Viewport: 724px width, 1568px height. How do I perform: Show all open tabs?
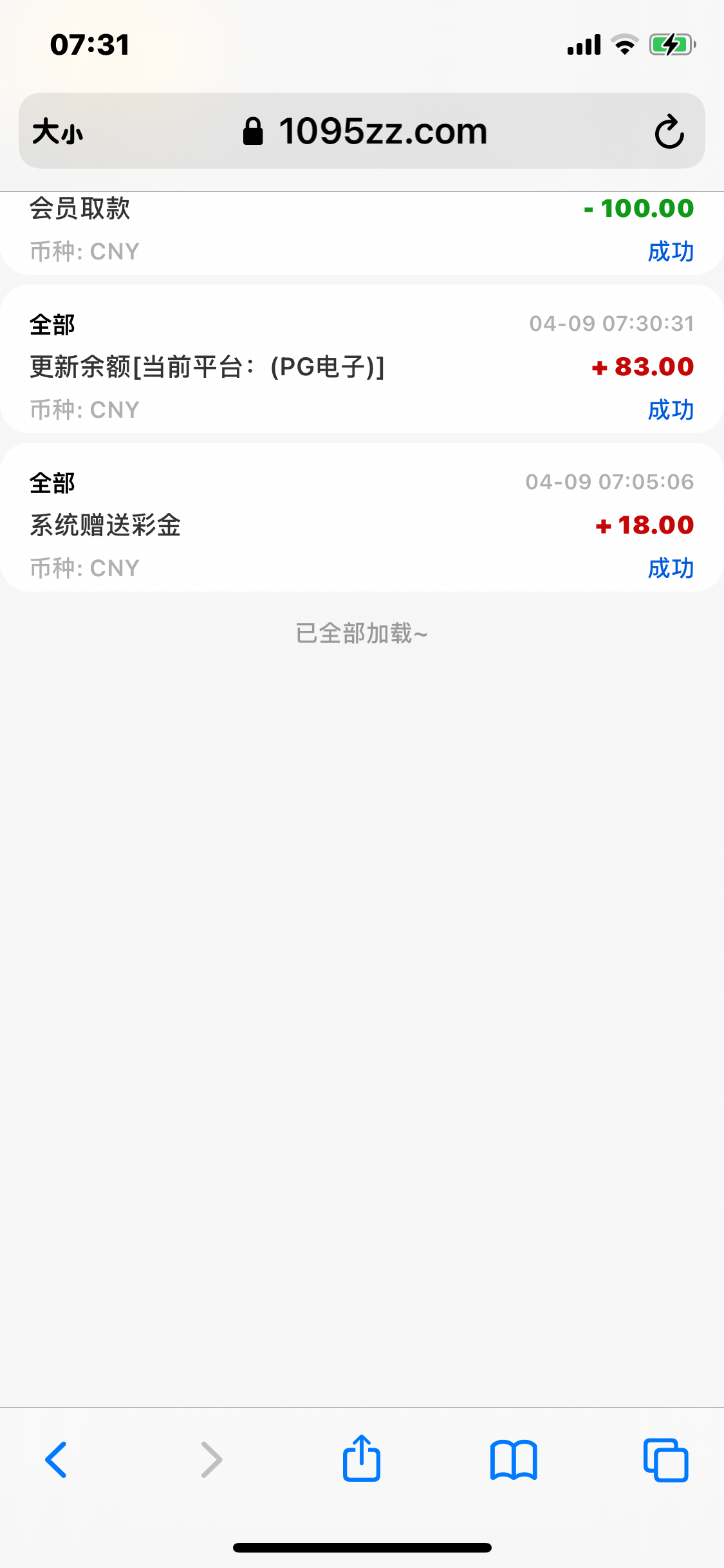pos(665,1459)
